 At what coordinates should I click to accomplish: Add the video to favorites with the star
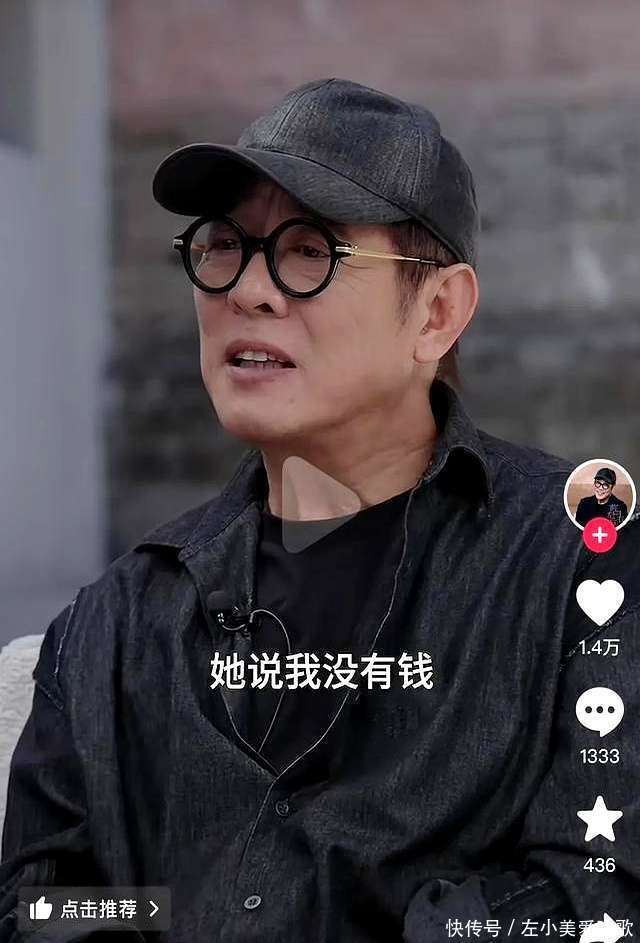[599, 820]
